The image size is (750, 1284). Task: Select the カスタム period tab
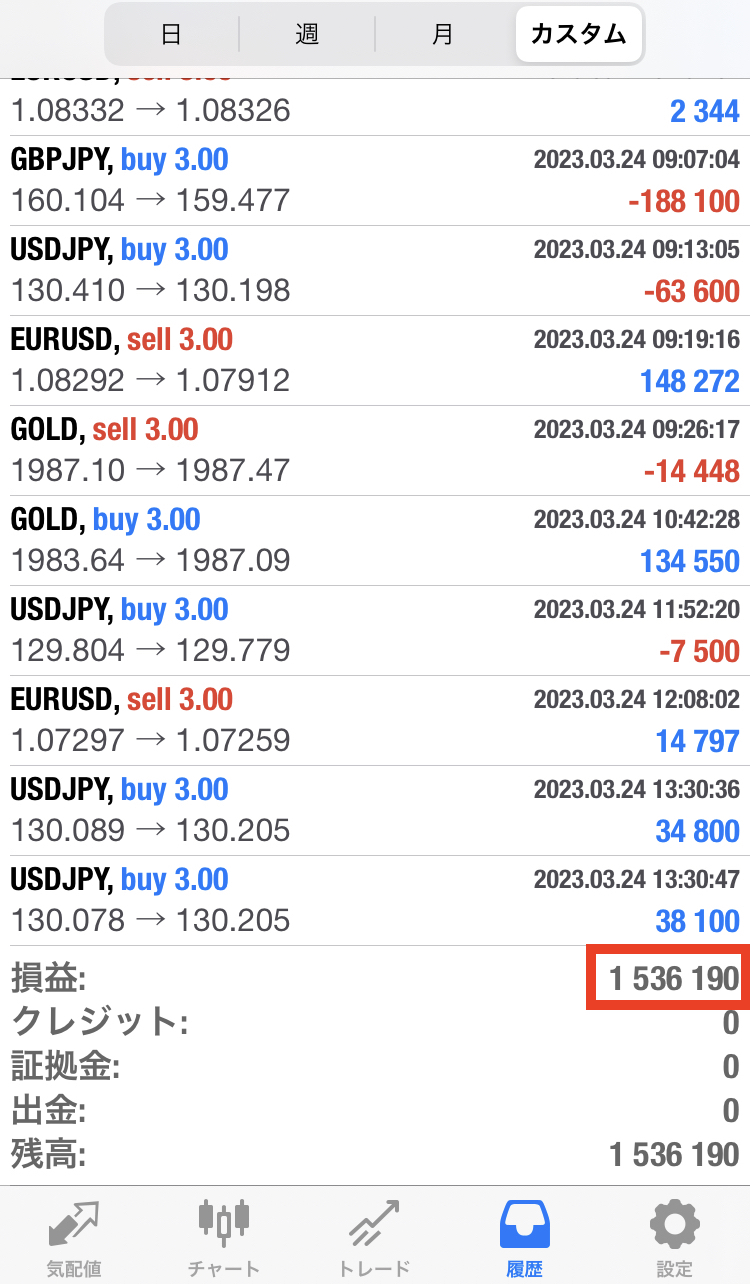(579, 35)
